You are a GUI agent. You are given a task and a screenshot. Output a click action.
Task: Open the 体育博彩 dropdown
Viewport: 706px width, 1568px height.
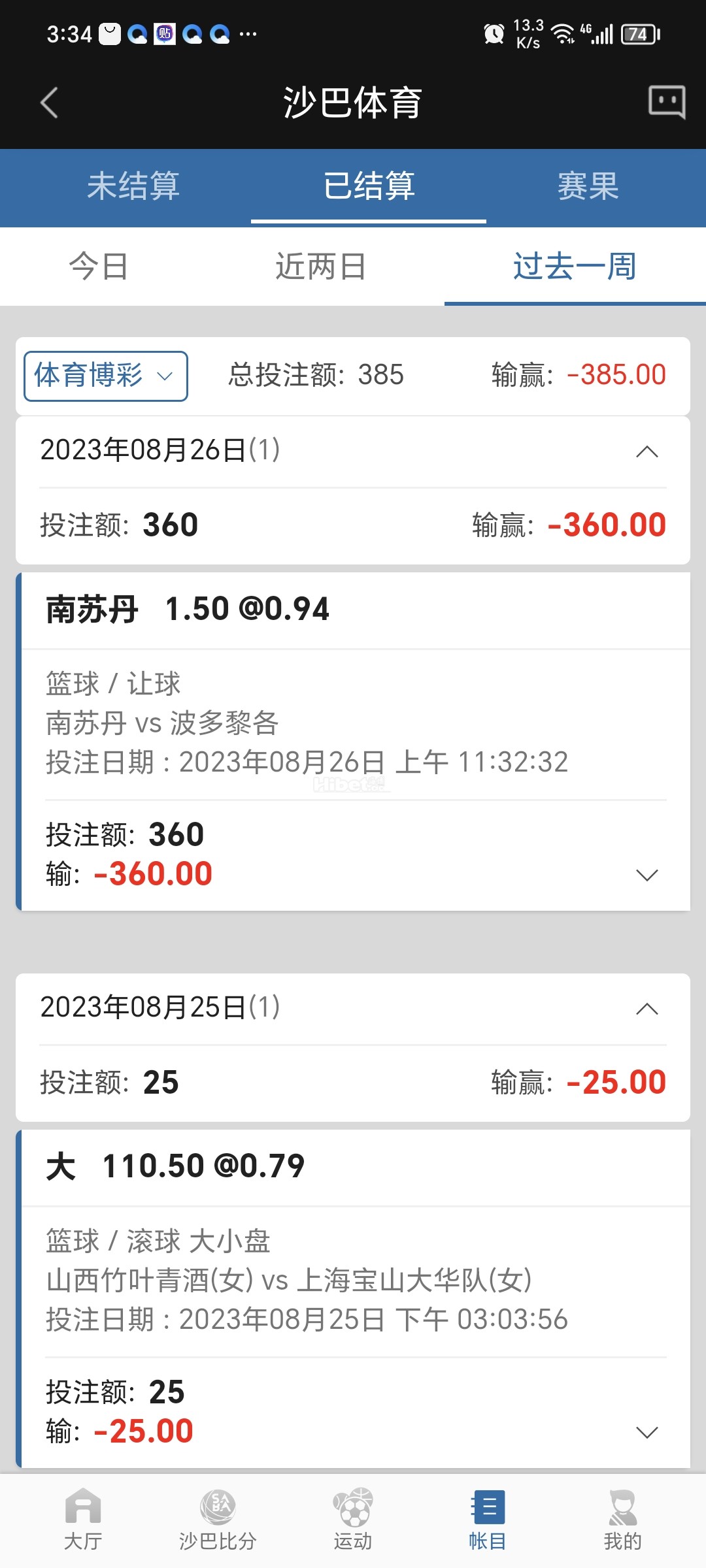(106, 376)
